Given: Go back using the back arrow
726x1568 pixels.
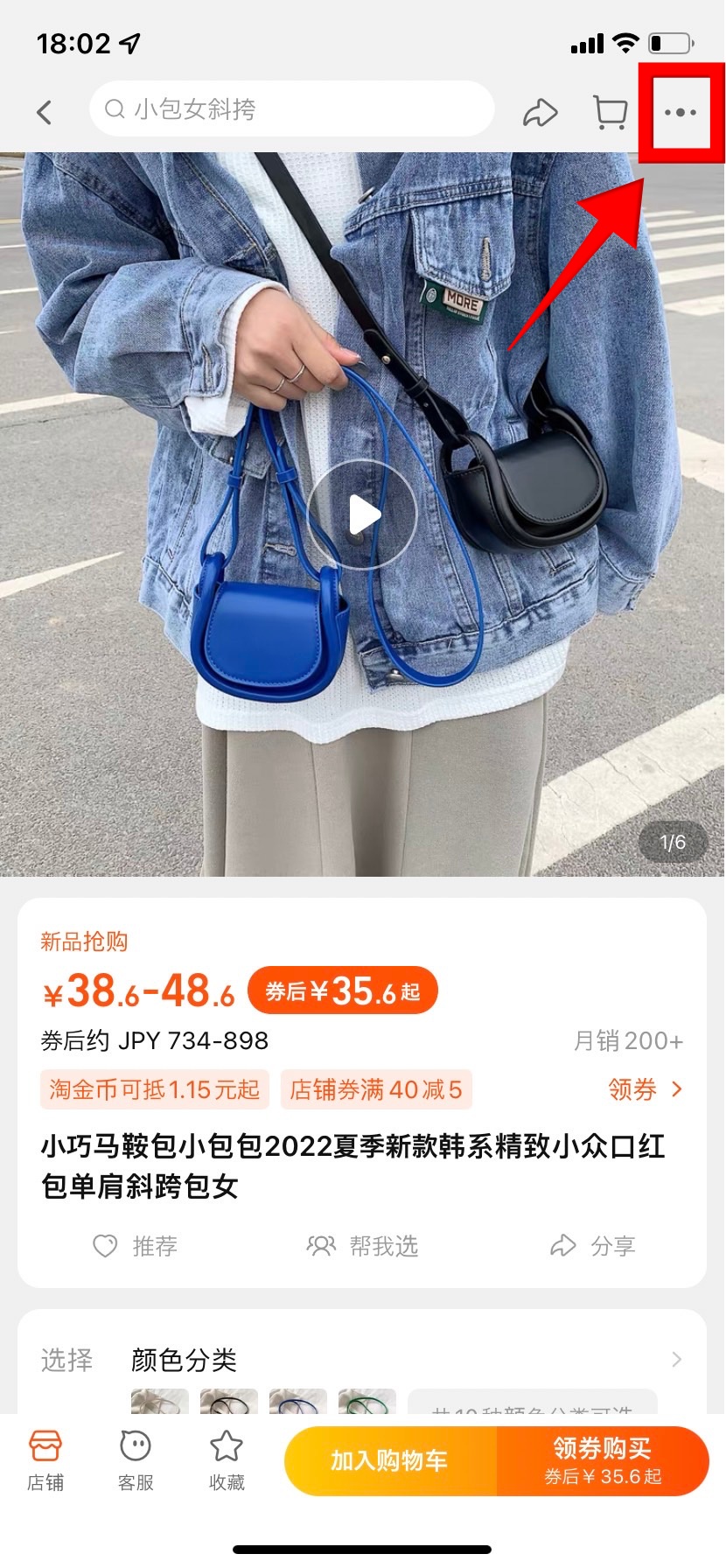Looking at the screenshot, I should tap(45, 112).
